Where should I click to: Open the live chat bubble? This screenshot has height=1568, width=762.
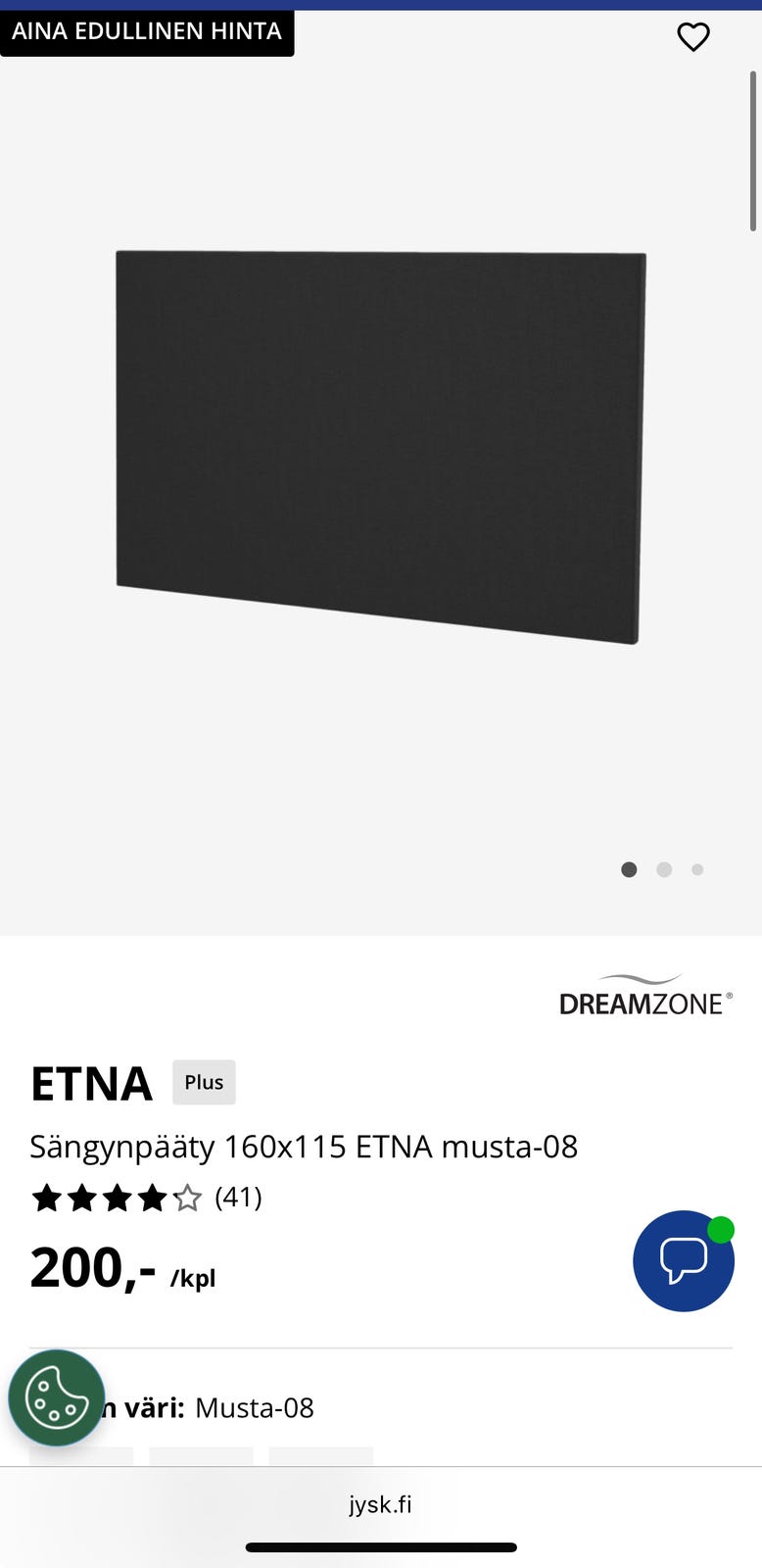click(683, 1260)
